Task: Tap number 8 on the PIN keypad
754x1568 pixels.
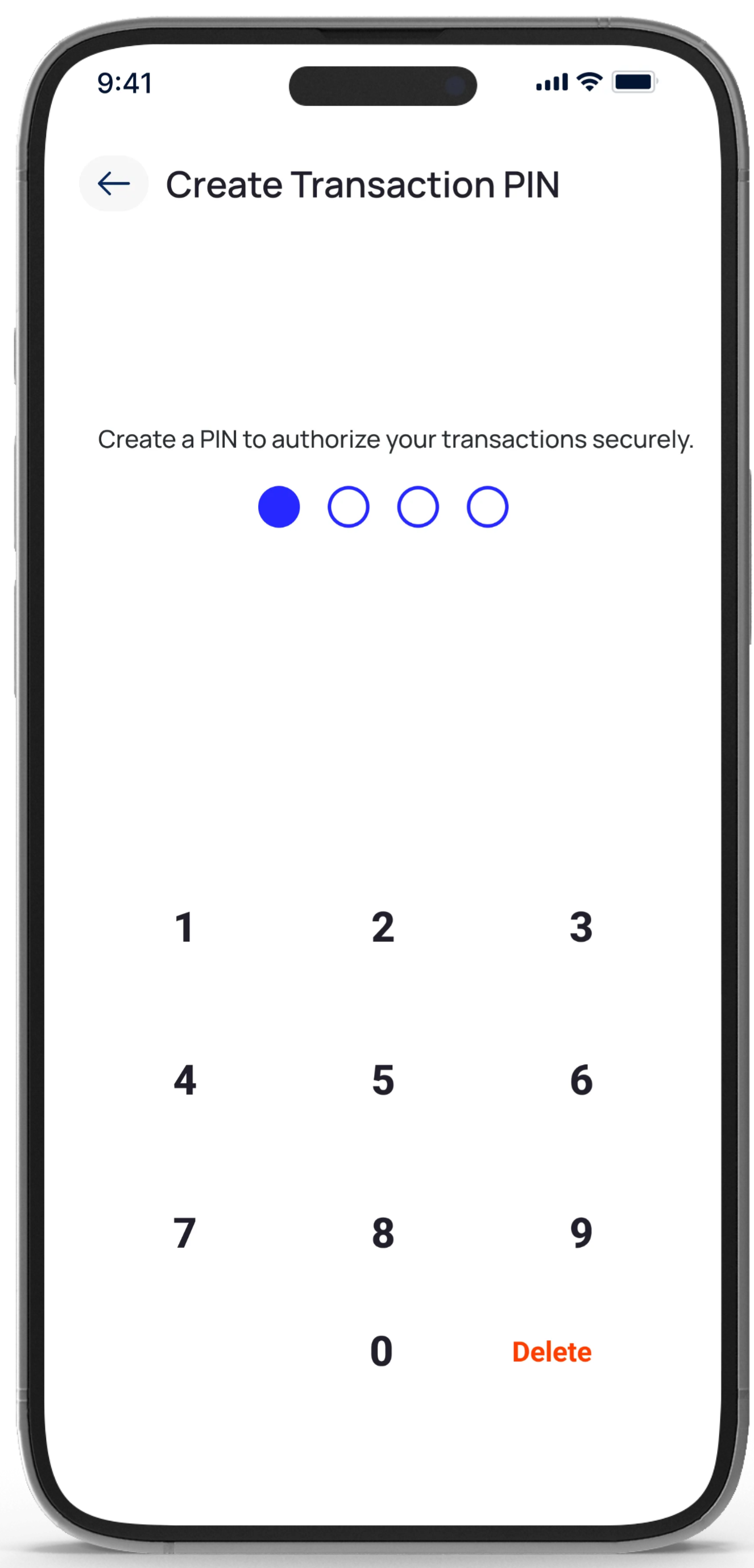Action: [x=383, y=1233]
